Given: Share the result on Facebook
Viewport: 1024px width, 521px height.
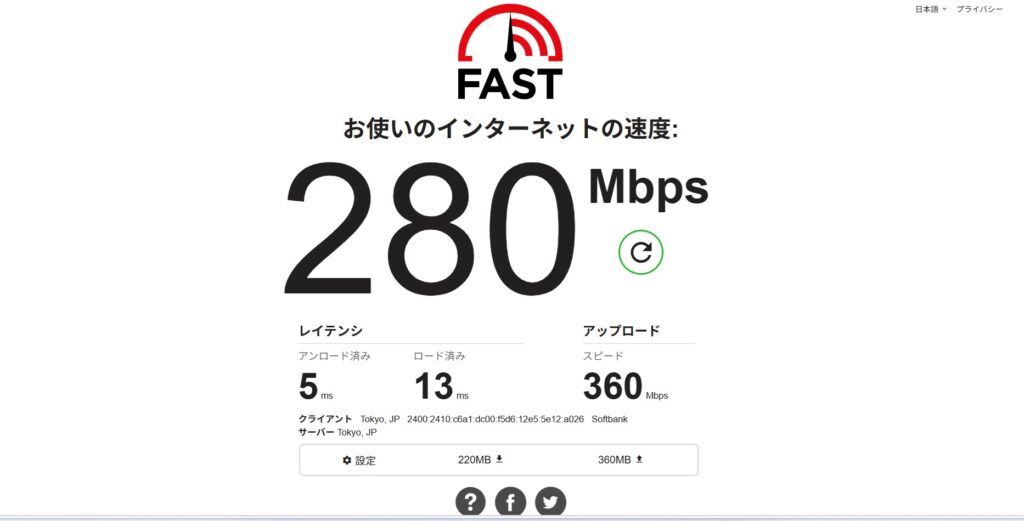Looking at the screenshot, I should click(510, 502).
